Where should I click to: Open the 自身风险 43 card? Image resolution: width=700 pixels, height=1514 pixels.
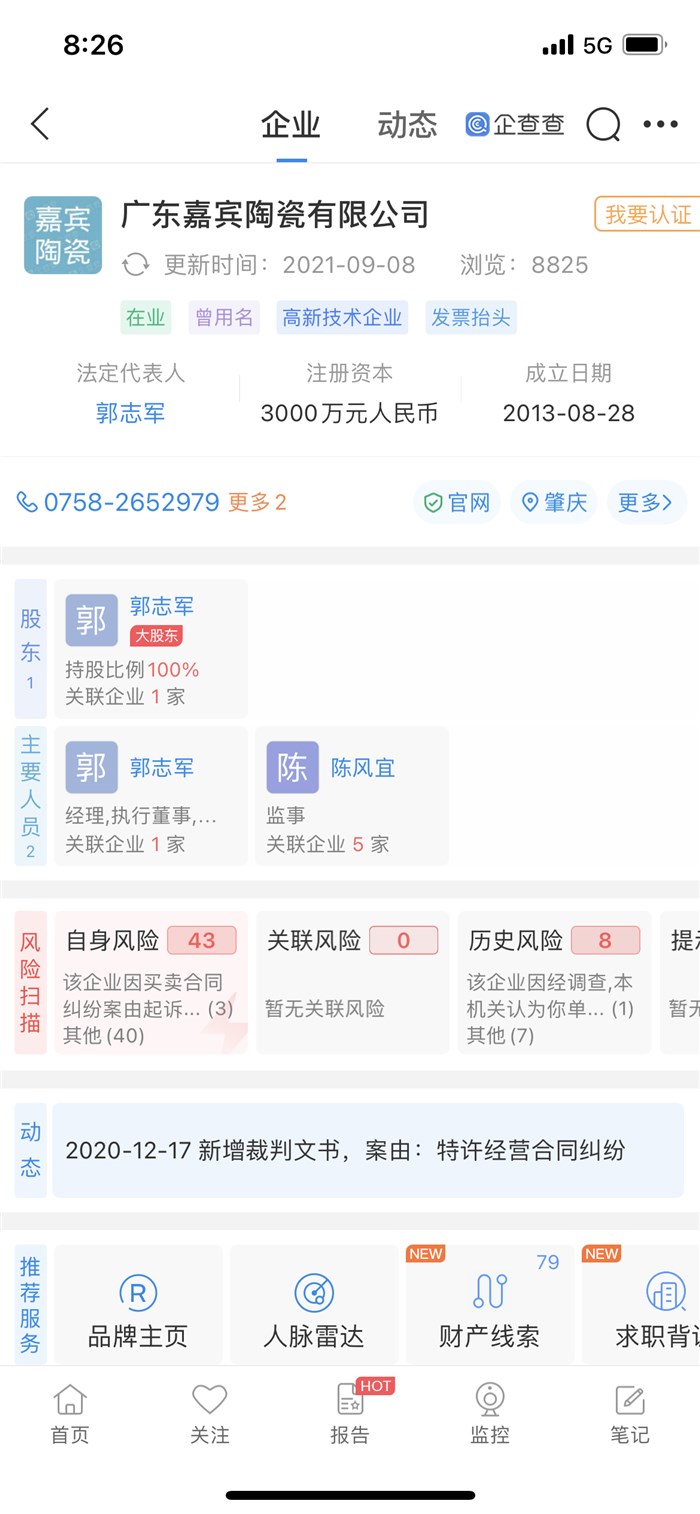click(150, 982)
